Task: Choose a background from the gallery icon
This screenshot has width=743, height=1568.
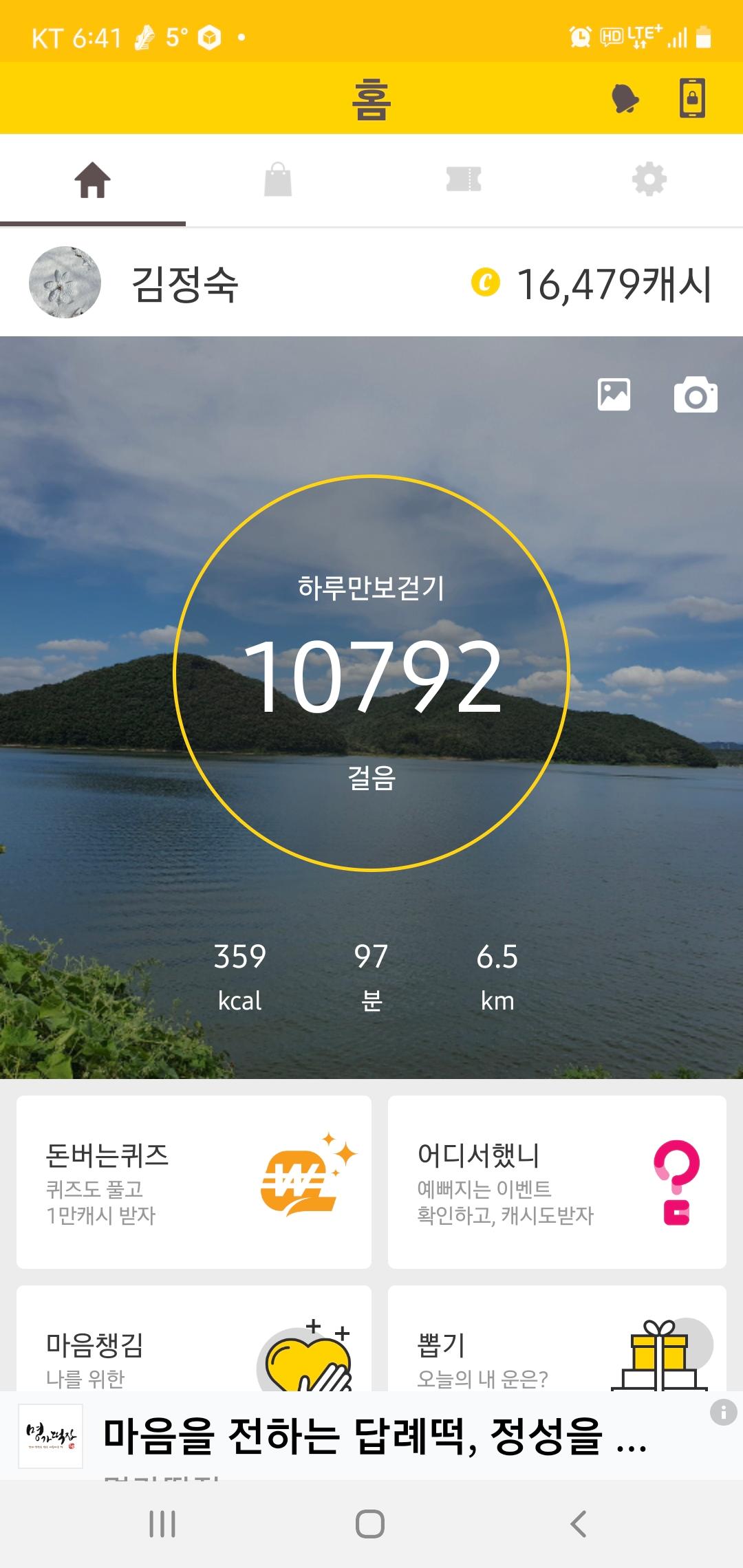Action: [x=614, y=395]
